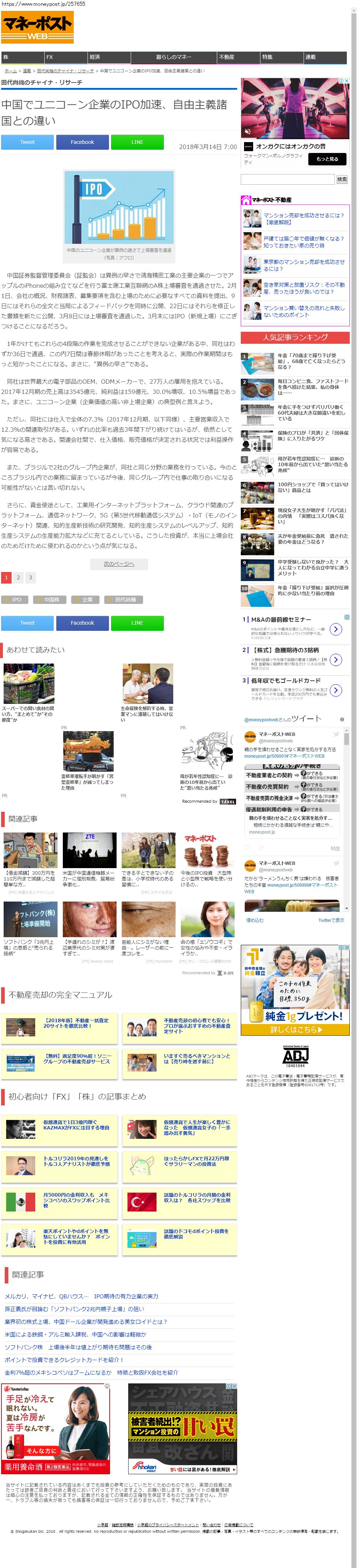Jump to page 3 of the article
This screenshot has height=1568, width=357.
(x=31, y=577)
